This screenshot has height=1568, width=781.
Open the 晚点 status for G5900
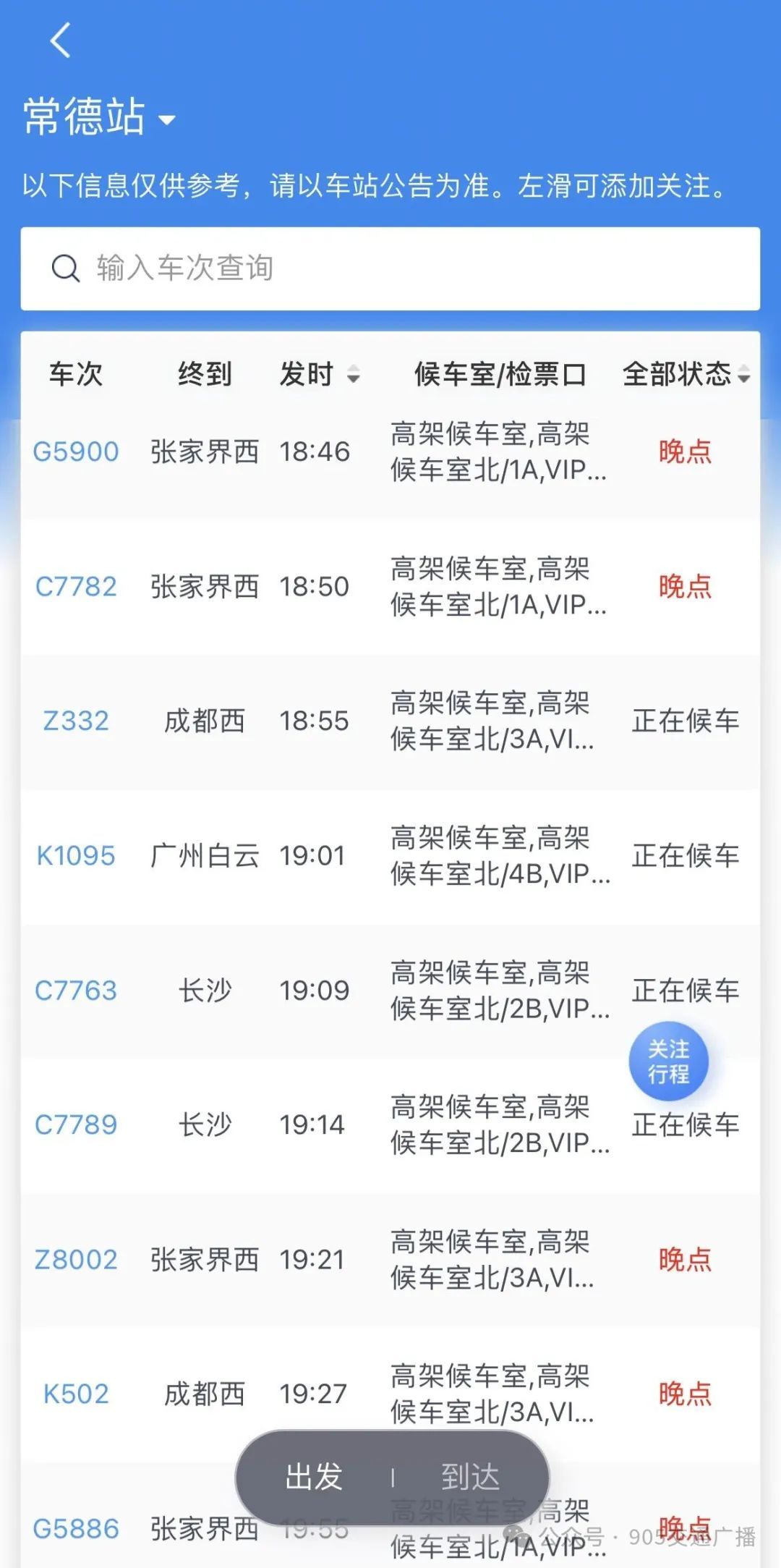pyautogui.click(x=683, y=452)
